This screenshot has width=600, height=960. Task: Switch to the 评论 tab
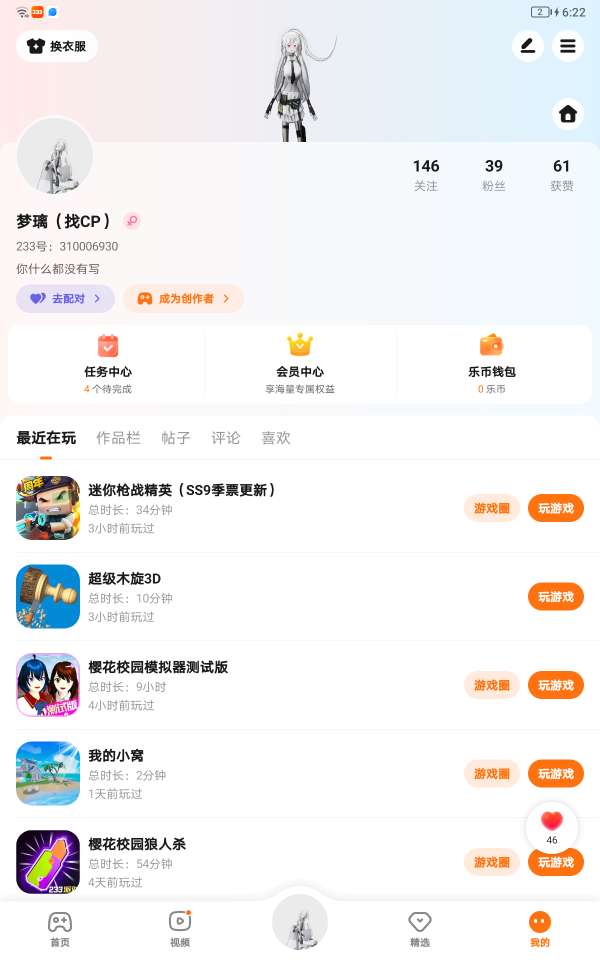[226, 438]
